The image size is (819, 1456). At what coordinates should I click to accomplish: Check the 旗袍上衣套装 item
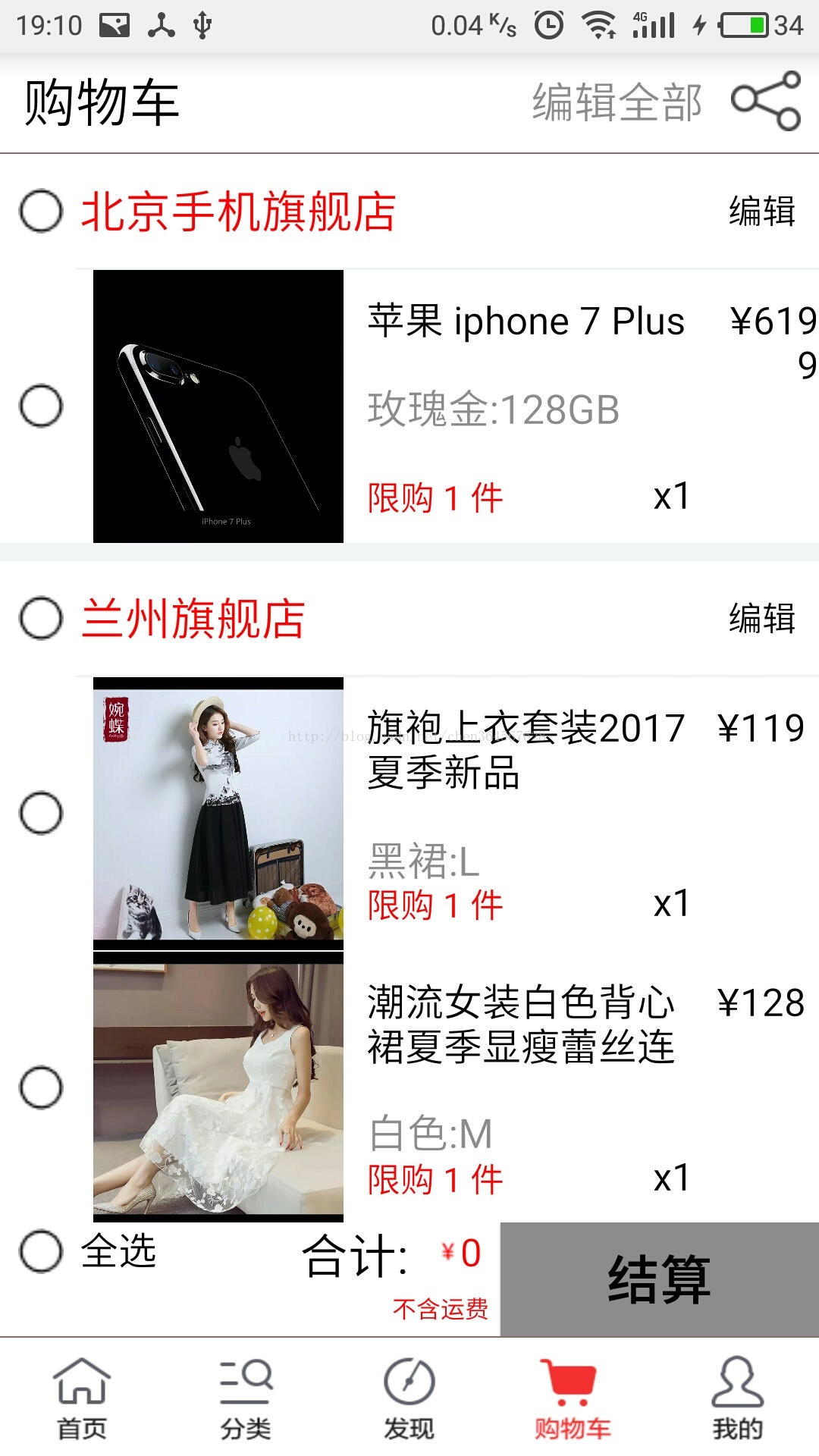coord(41,813)
